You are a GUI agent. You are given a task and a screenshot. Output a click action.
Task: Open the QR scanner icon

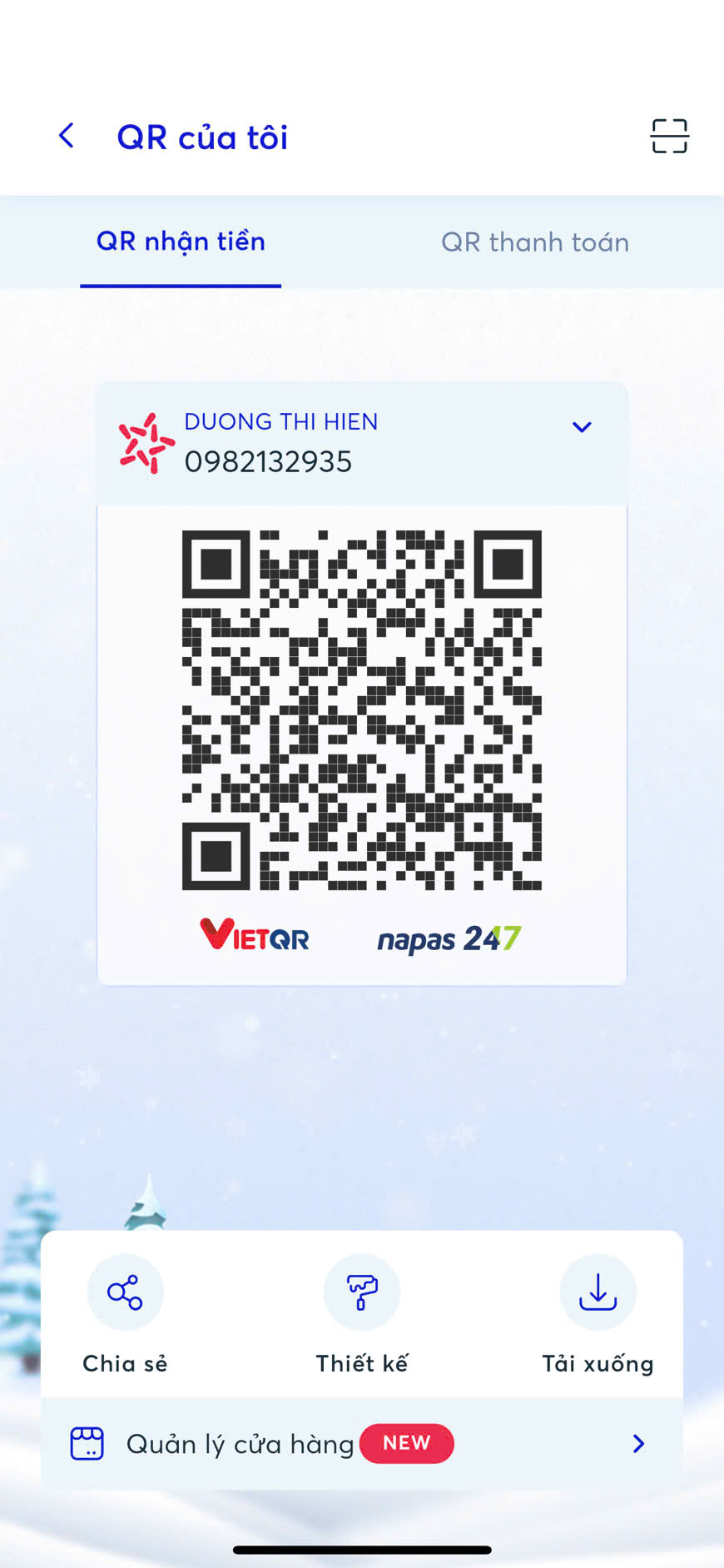(x=669, y=136)
